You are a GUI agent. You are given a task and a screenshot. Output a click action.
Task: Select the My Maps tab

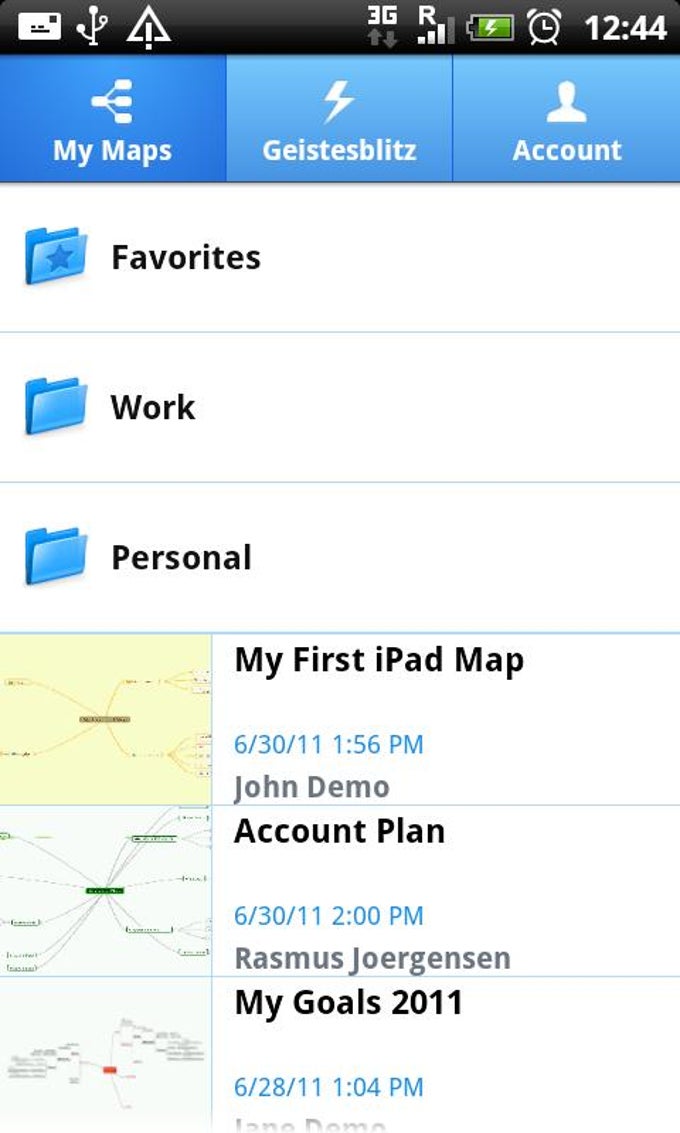click(113, 120)
